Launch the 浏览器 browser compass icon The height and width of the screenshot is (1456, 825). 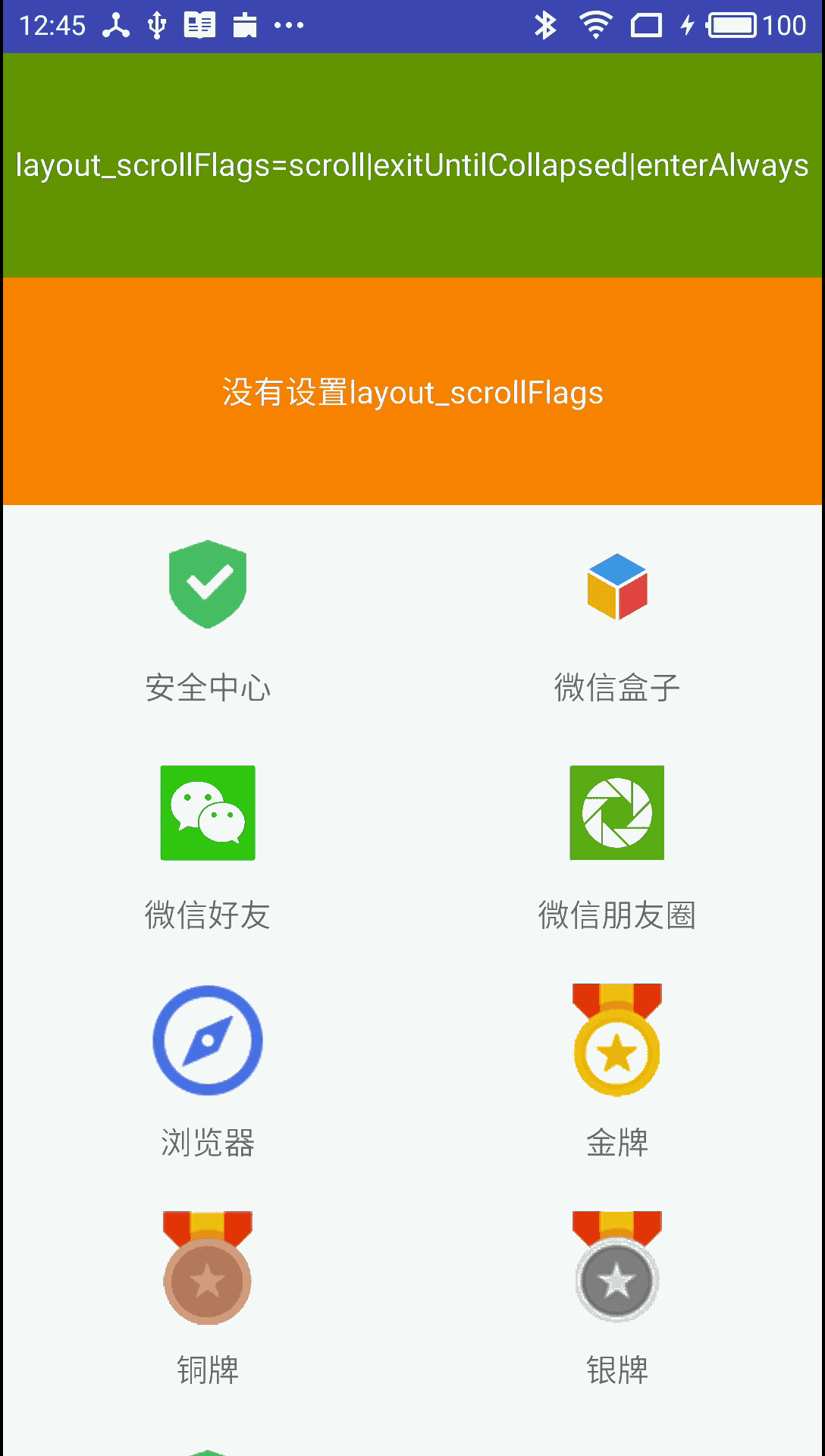(208, 1040)
